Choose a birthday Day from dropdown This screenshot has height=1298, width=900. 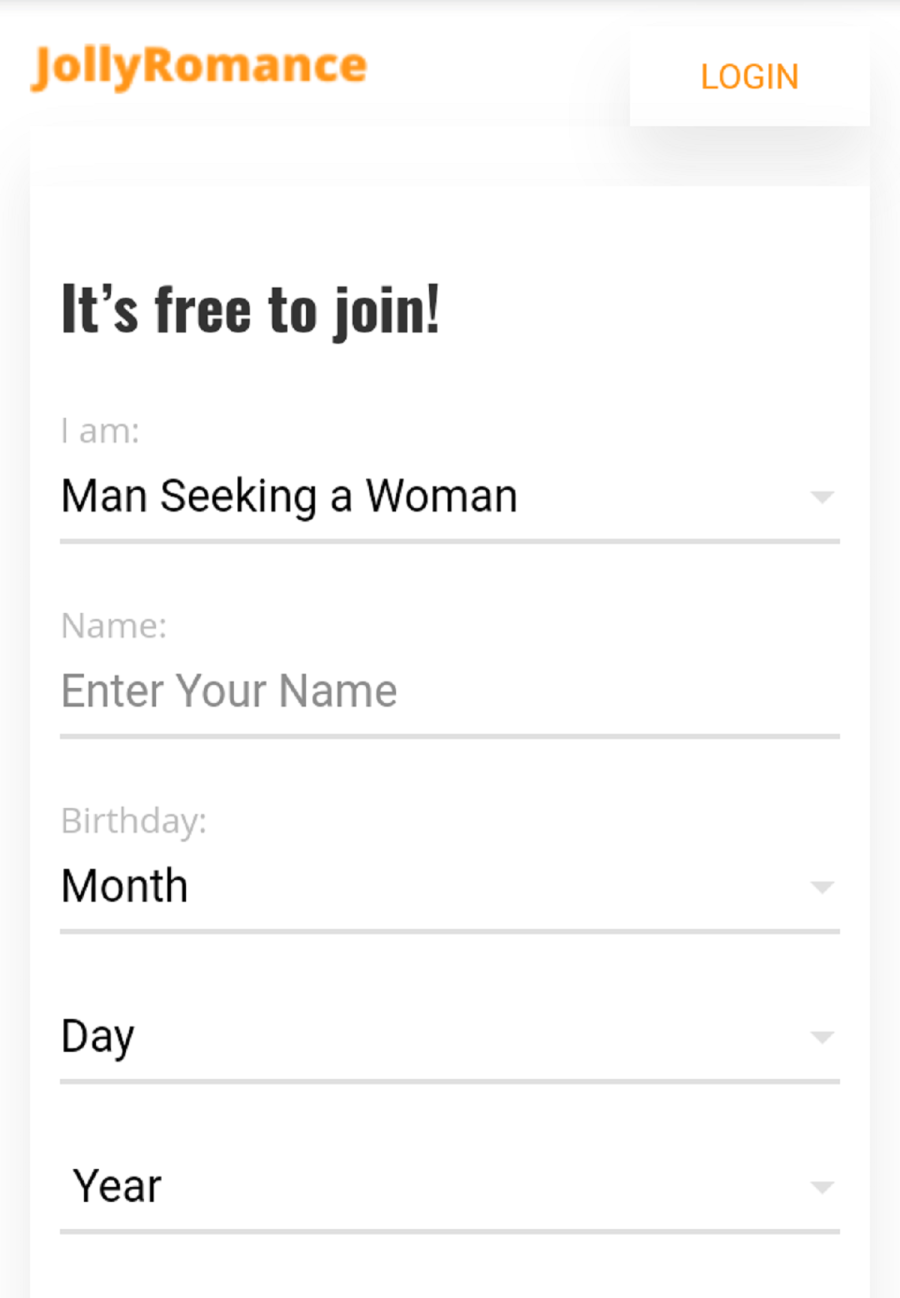(449, 1037)
